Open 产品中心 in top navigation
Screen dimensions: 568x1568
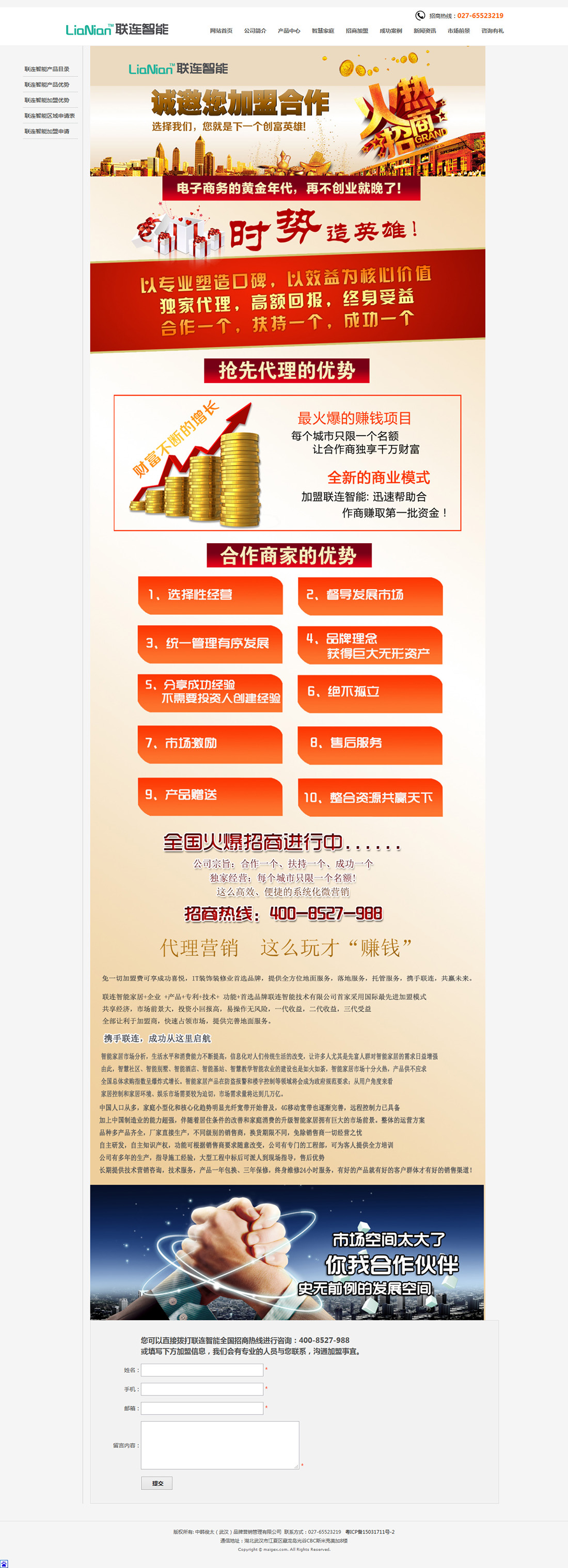289,31
